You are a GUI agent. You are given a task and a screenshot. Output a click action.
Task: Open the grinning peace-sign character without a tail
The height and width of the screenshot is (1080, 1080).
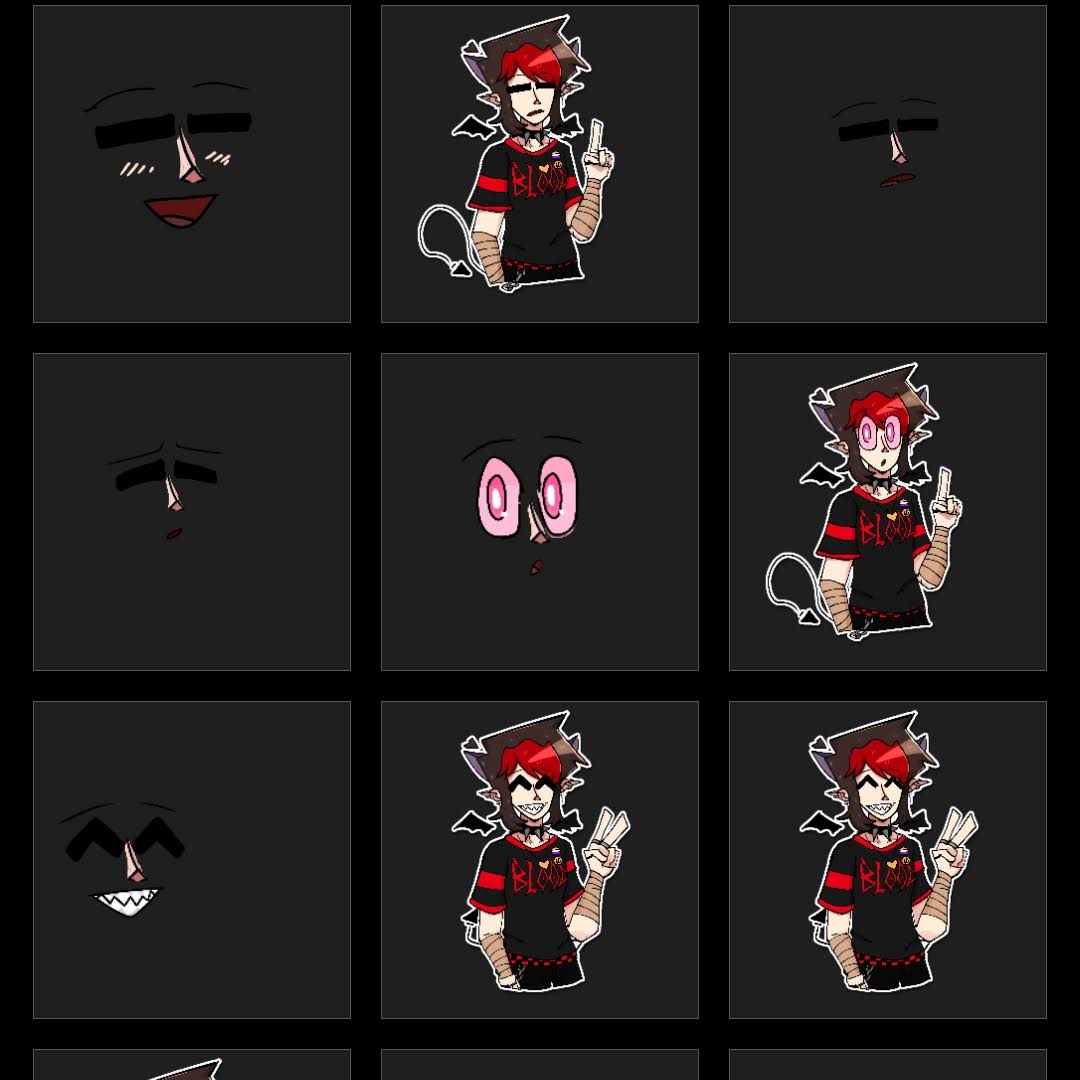pyautogui.click(x=539, y=860)
